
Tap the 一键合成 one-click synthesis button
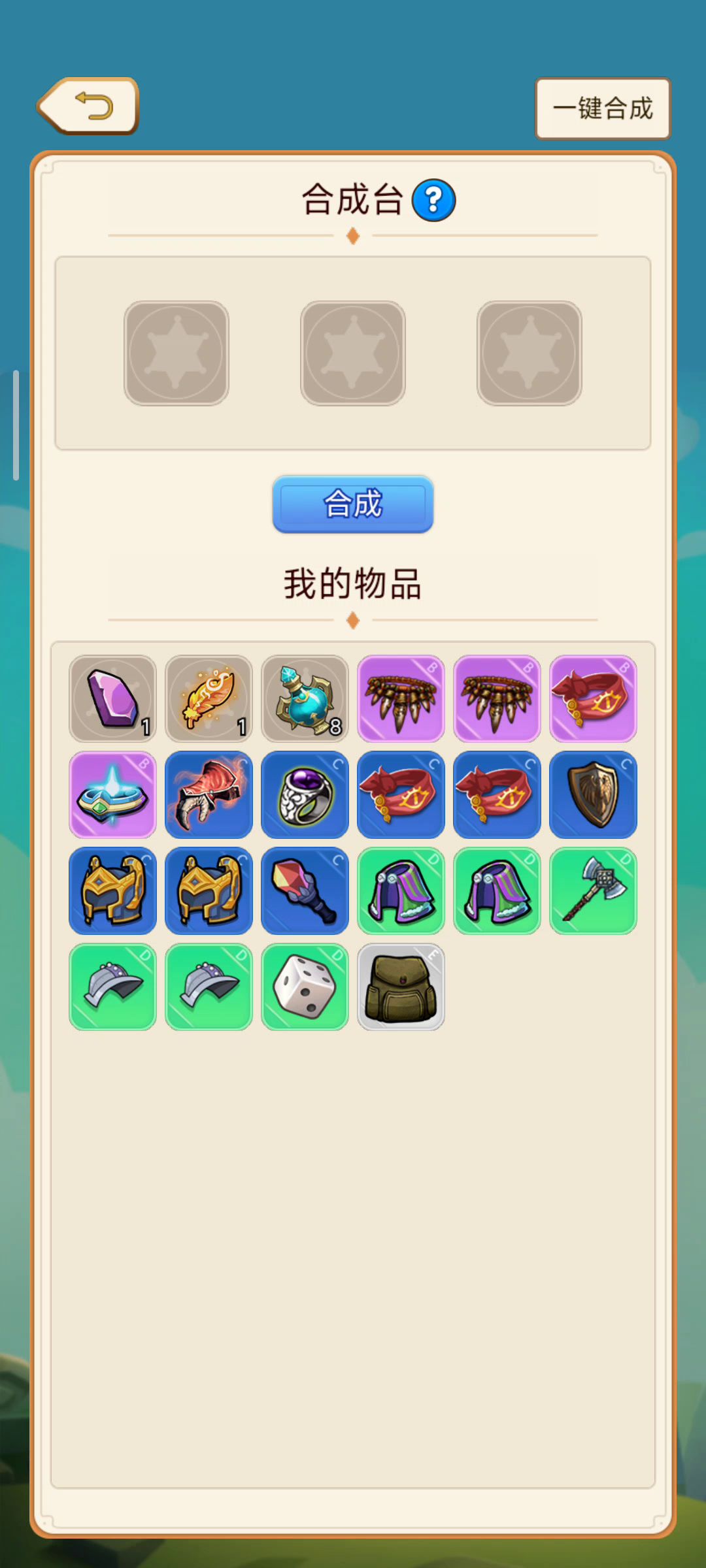click(603, 108)
